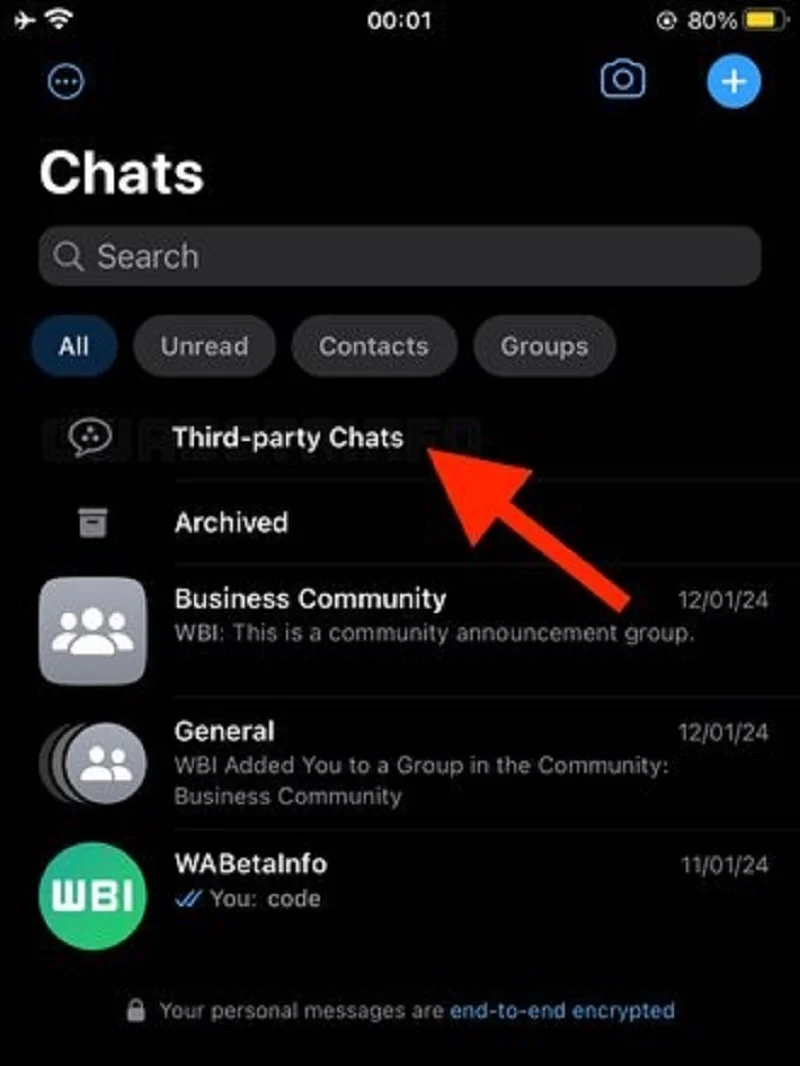This screenshot has height=1066, width=800.
Task: Open the Archived chats box icon
Action: pos(93,521)
